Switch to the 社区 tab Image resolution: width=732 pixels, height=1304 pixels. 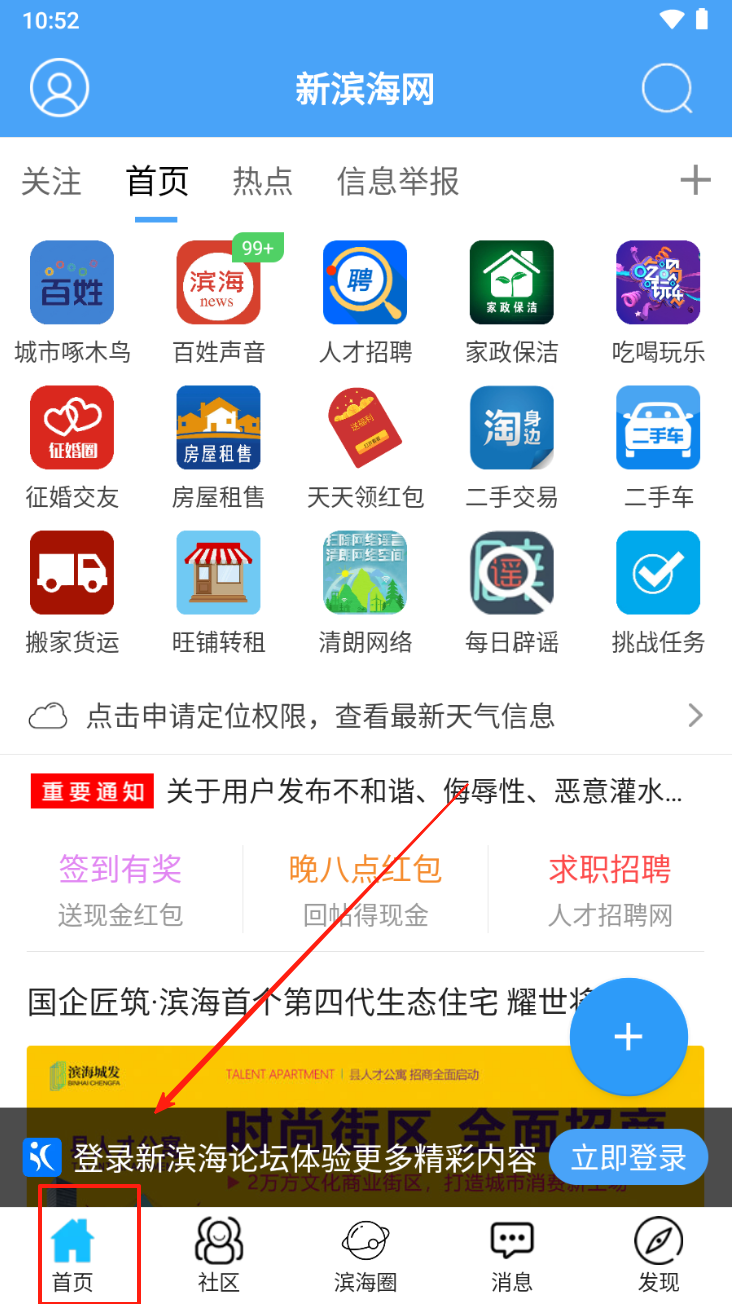219,1255
